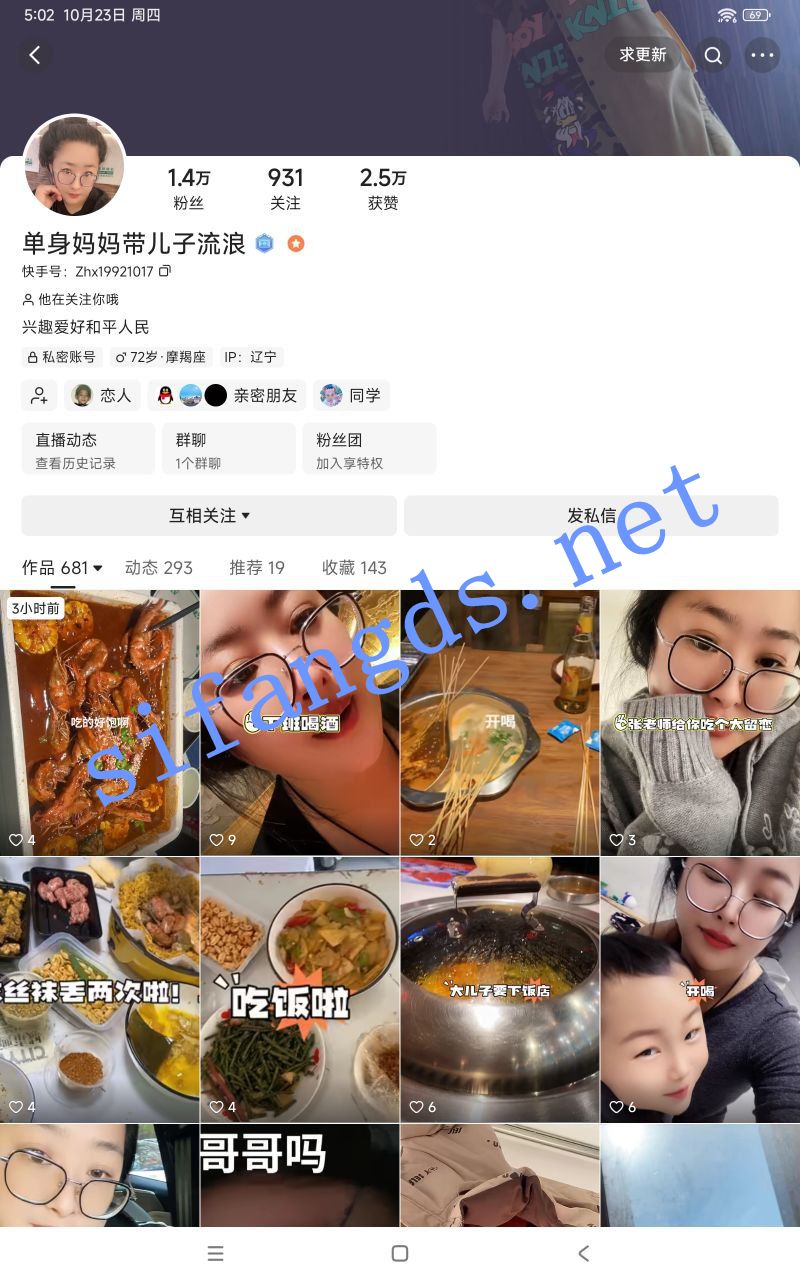View the profile avatar photo

click(x=74, y=166)
